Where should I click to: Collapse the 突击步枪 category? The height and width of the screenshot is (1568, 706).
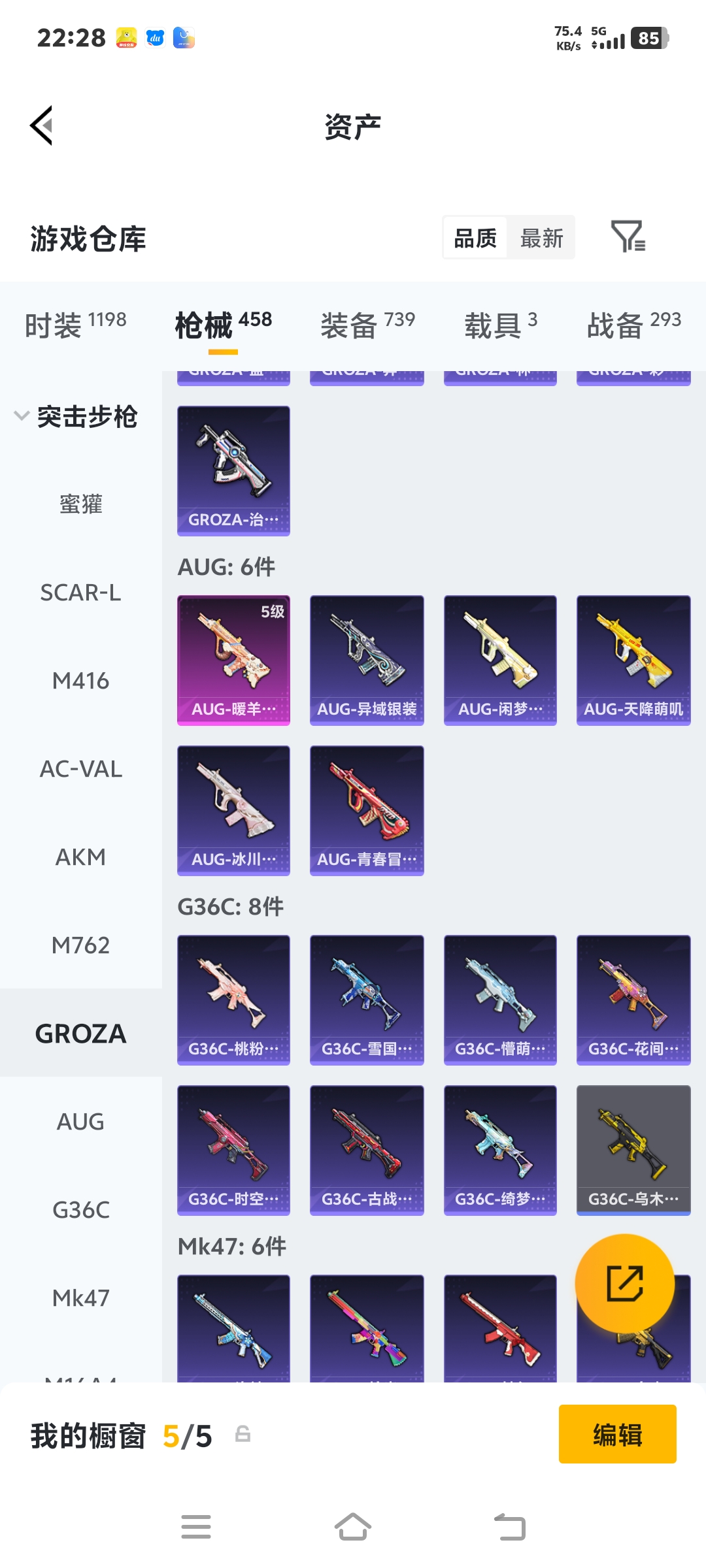22,416
